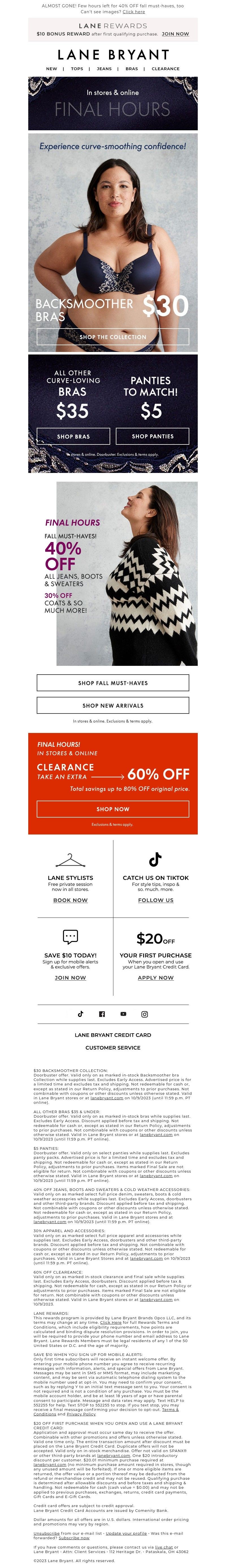This screenshot has width=226, height=1568.
Task: Tap JOIN NOW for mobile alerts
Action: click(x=70, y=977)
